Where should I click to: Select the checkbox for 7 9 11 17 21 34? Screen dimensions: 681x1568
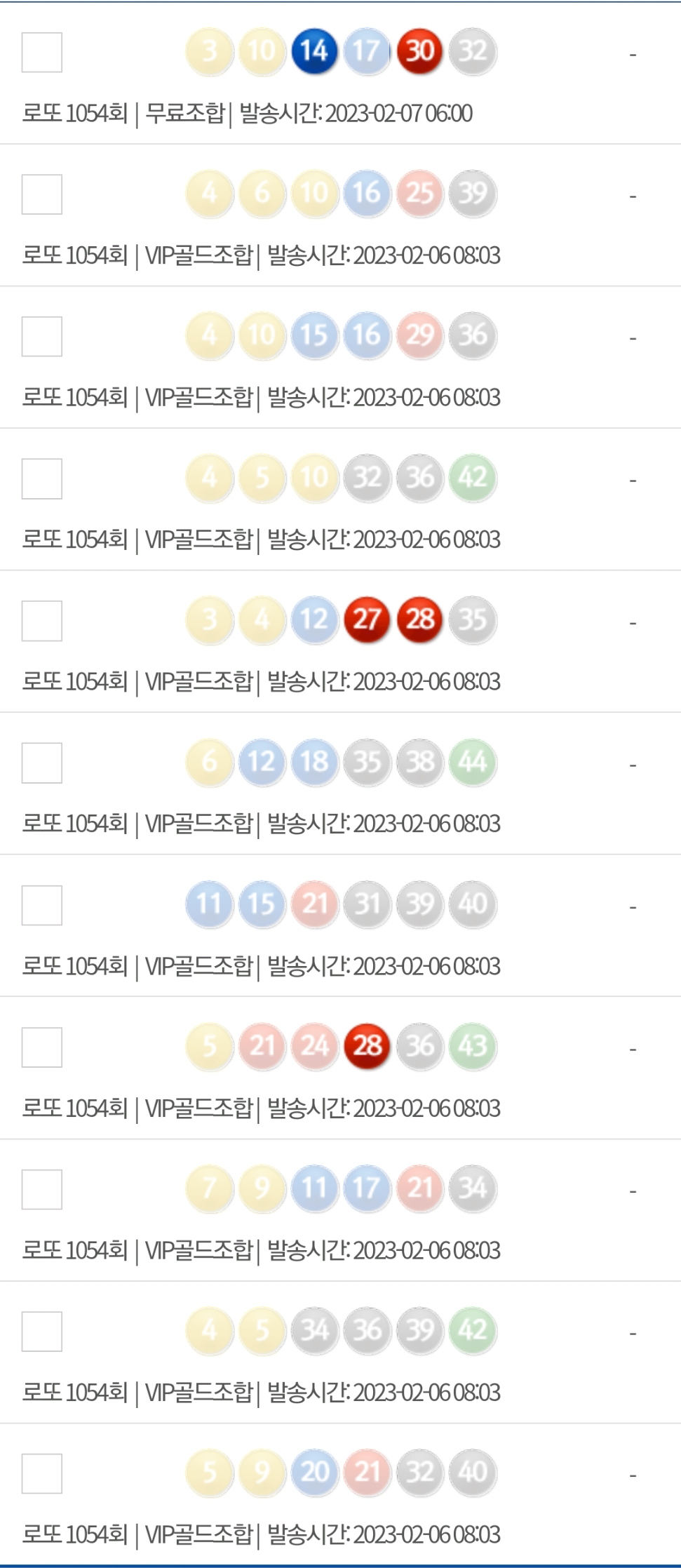(42, 1189)
